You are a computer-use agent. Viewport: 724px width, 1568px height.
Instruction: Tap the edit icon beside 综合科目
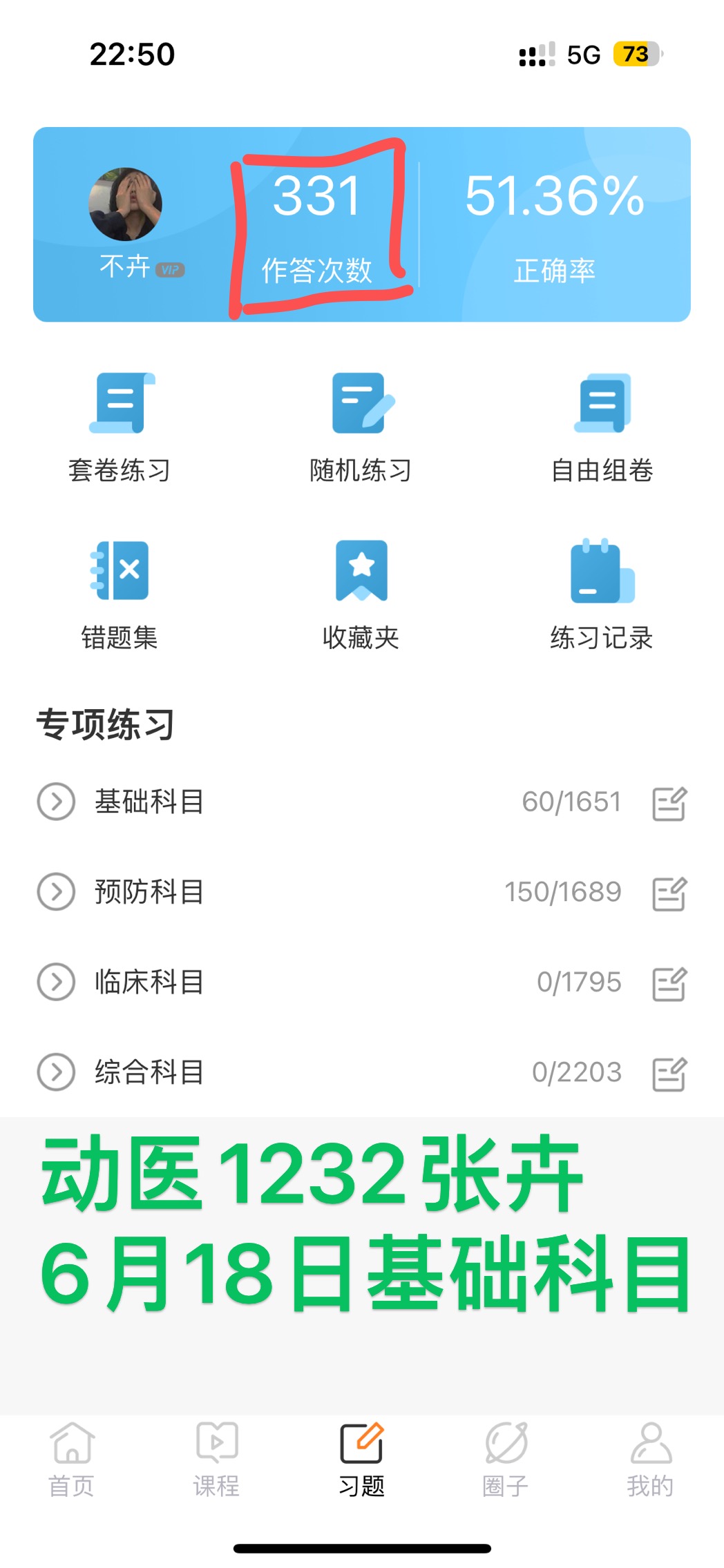tap(669, 1074)
